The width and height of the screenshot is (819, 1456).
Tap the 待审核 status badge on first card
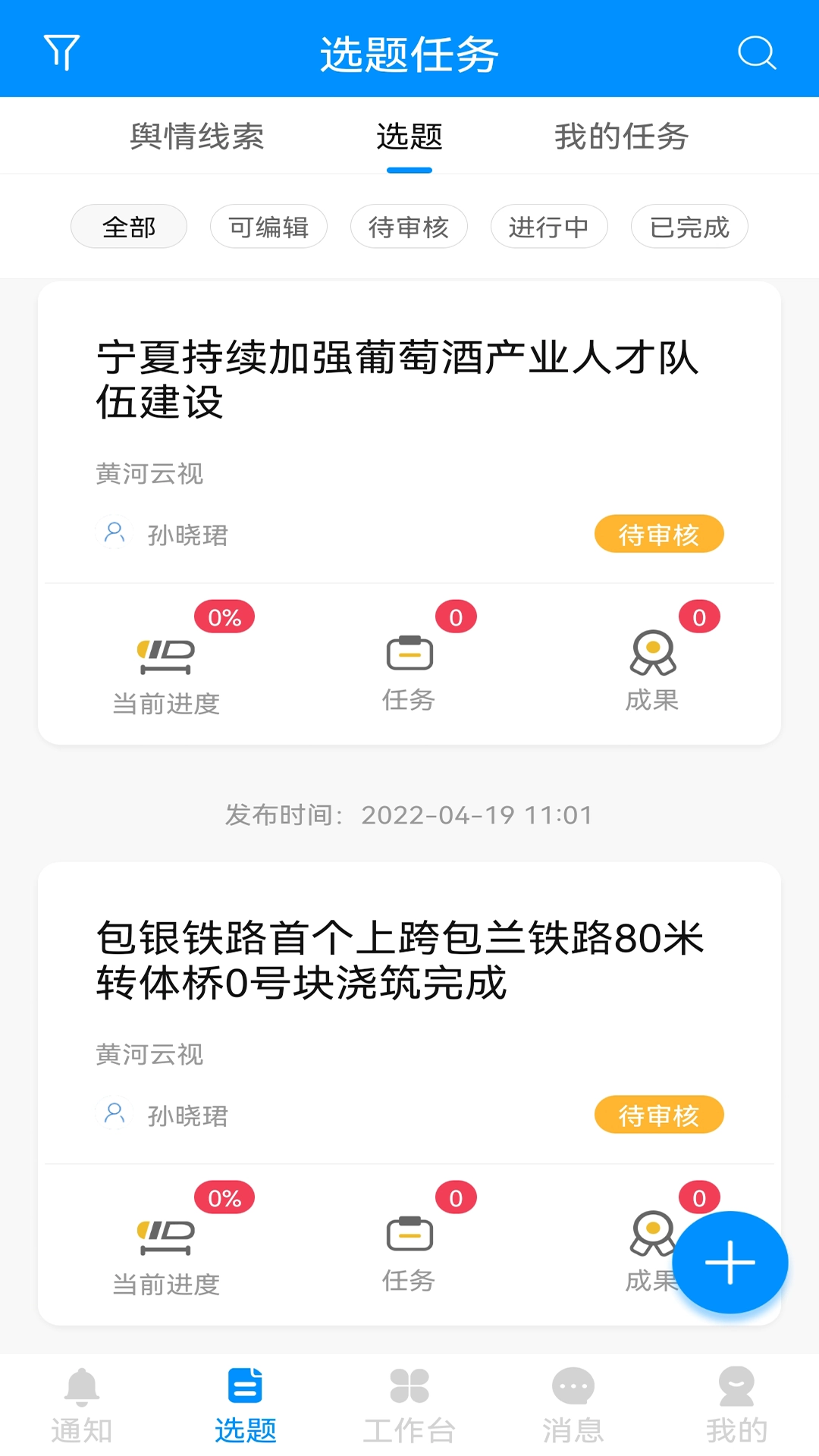659,533
